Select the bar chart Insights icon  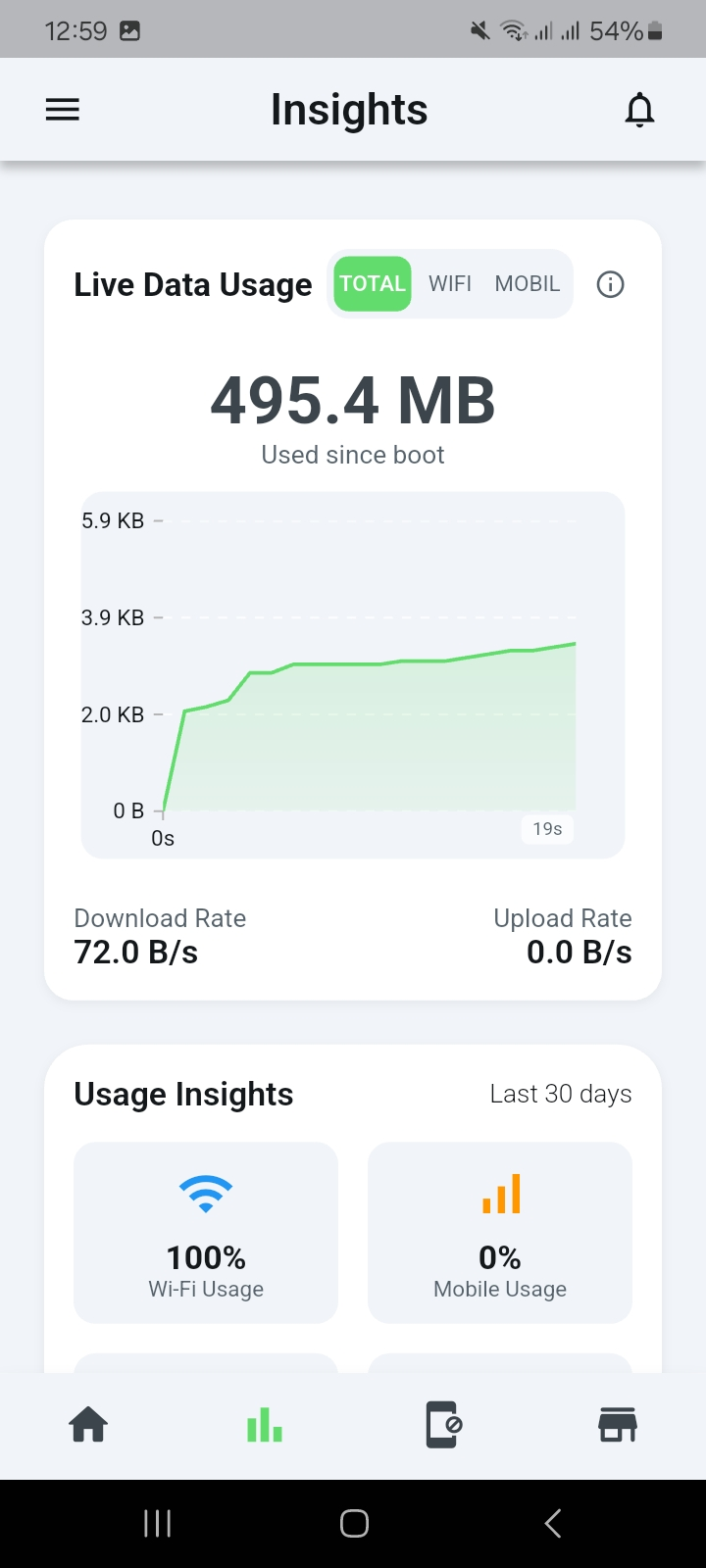click(x=264, y=1424)
